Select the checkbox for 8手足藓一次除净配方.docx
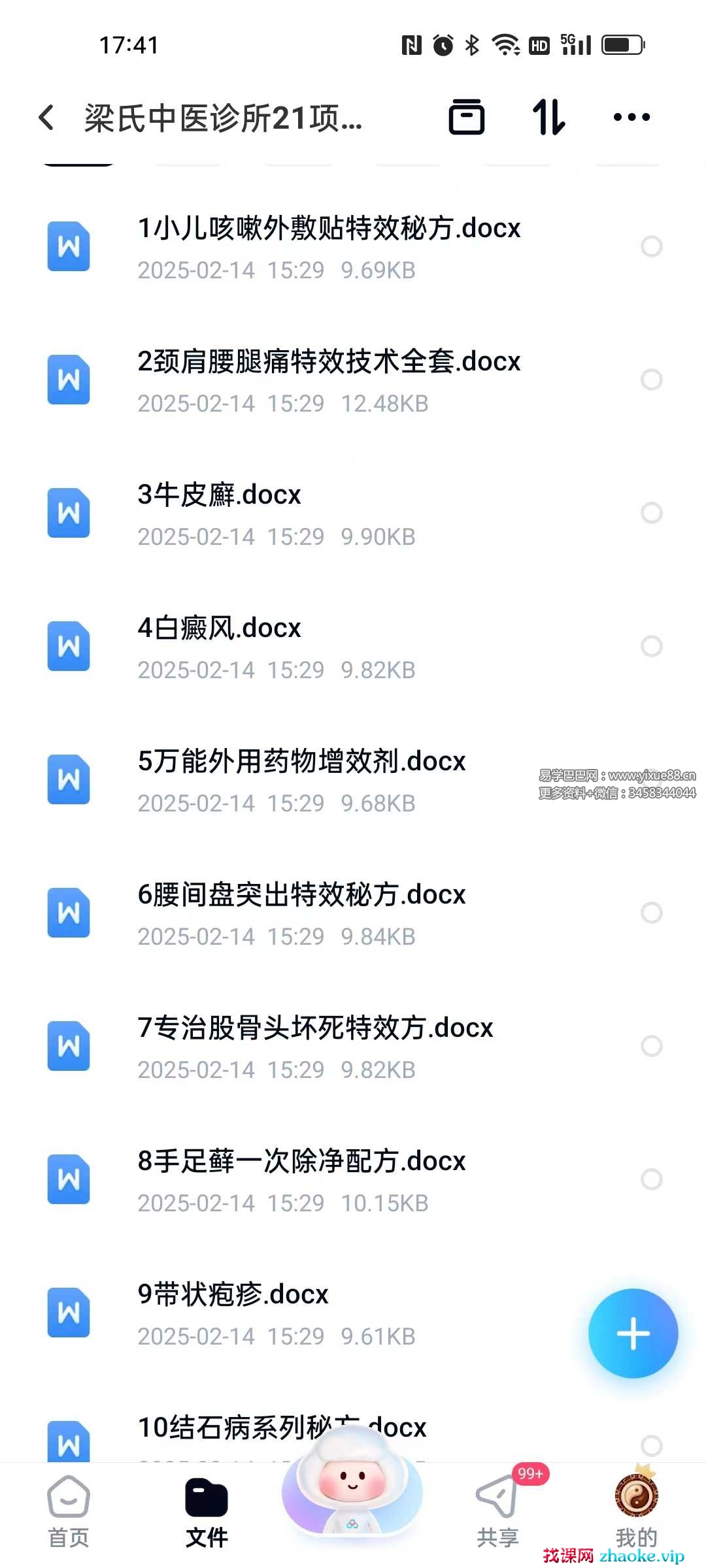This screenshot has height=1568, width=706. point(651,1179)
